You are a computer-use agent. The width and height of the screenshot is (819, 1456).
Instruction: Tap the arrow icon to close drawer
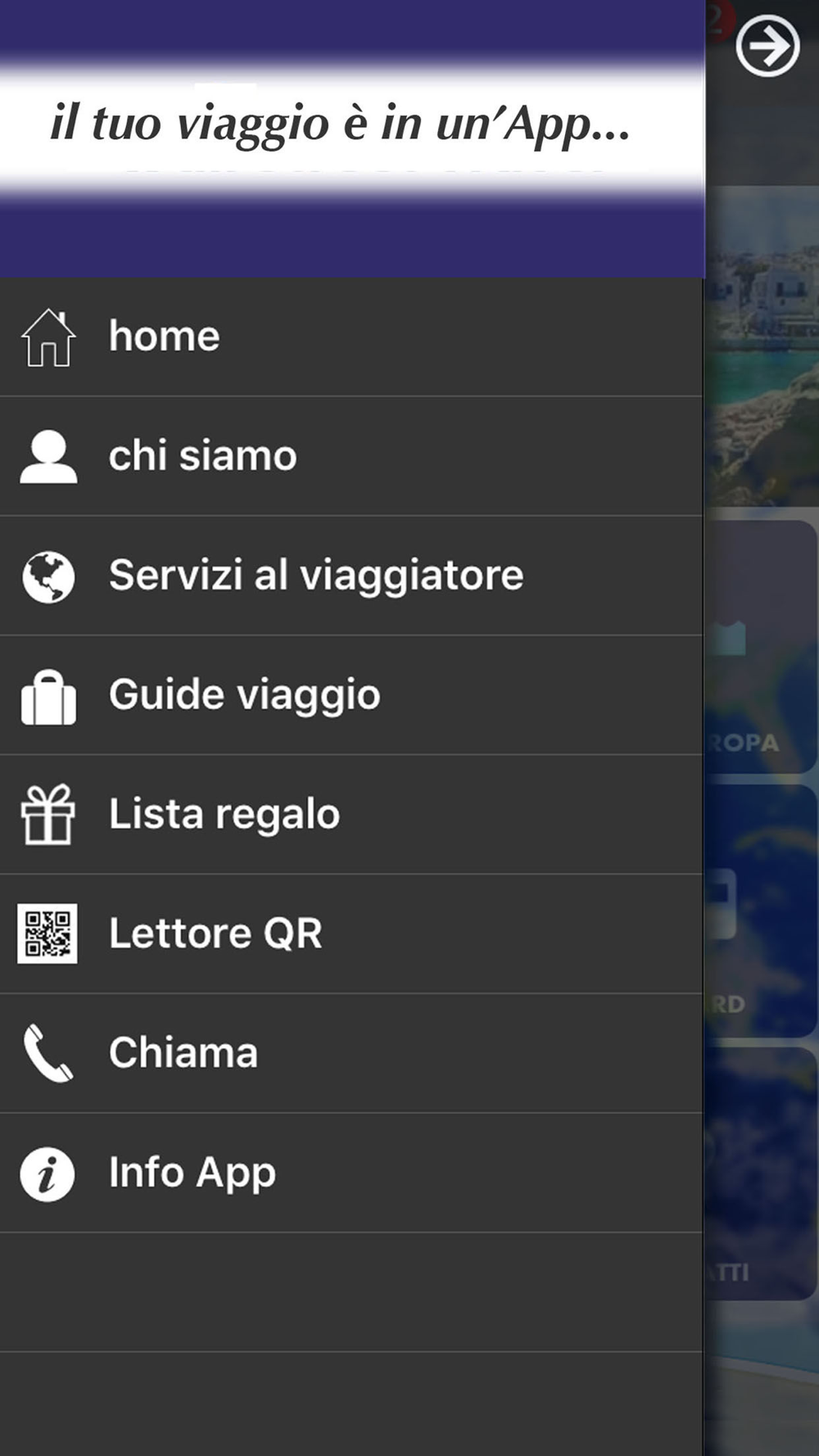pos(767,47)
